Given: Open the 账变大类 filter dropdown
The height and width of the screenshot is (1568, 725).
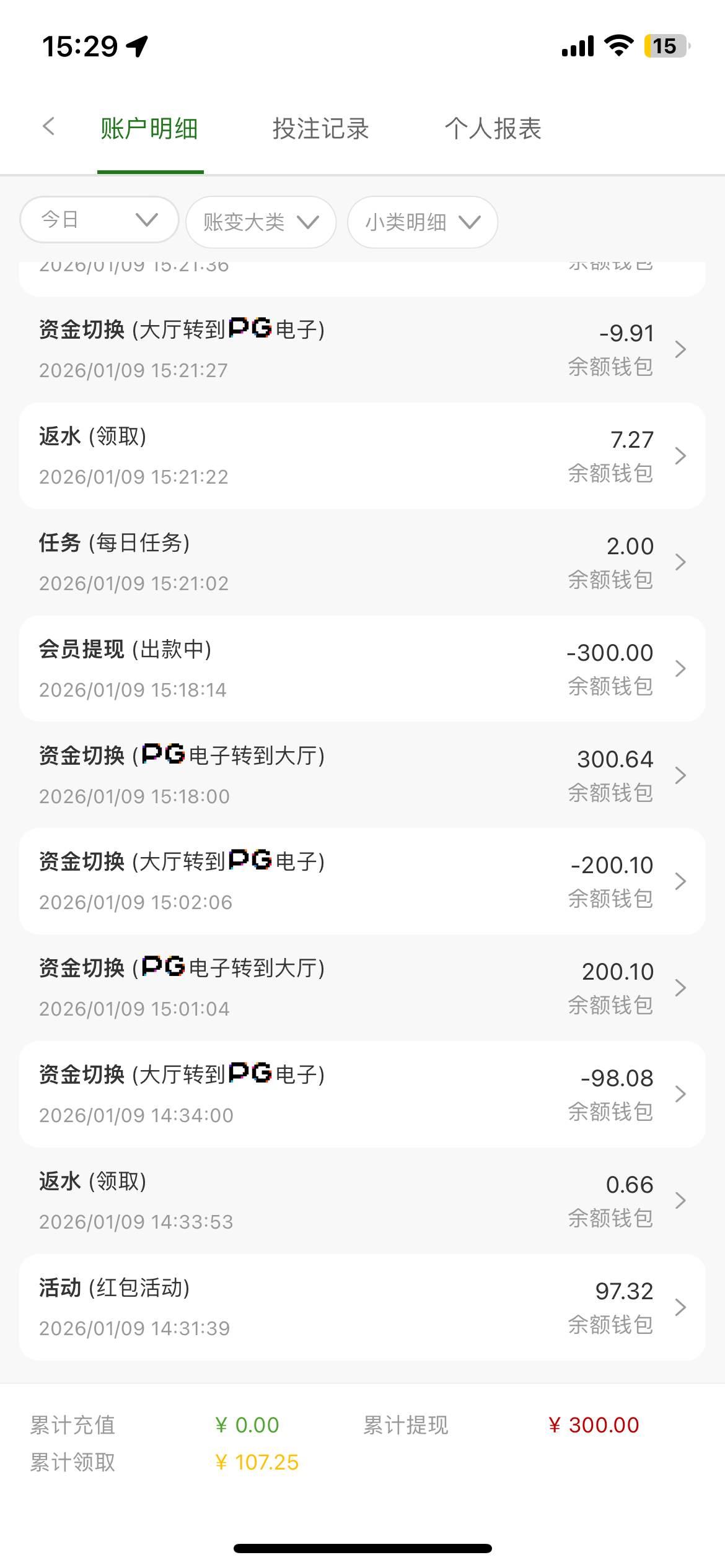Looking at the screenshot, I should click(x=261, y=222).
